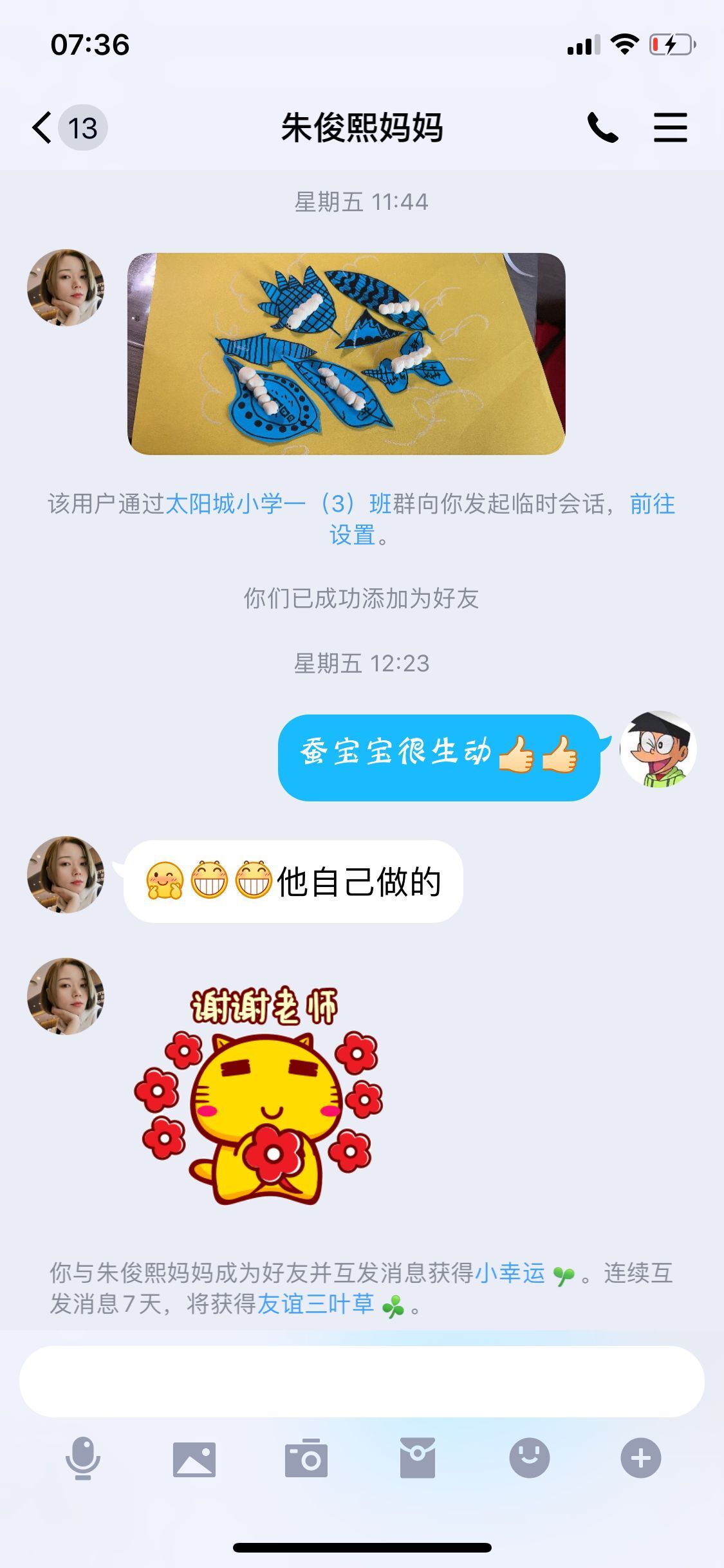
Task: Open the emoji panel
Action: click(529, 1459)
